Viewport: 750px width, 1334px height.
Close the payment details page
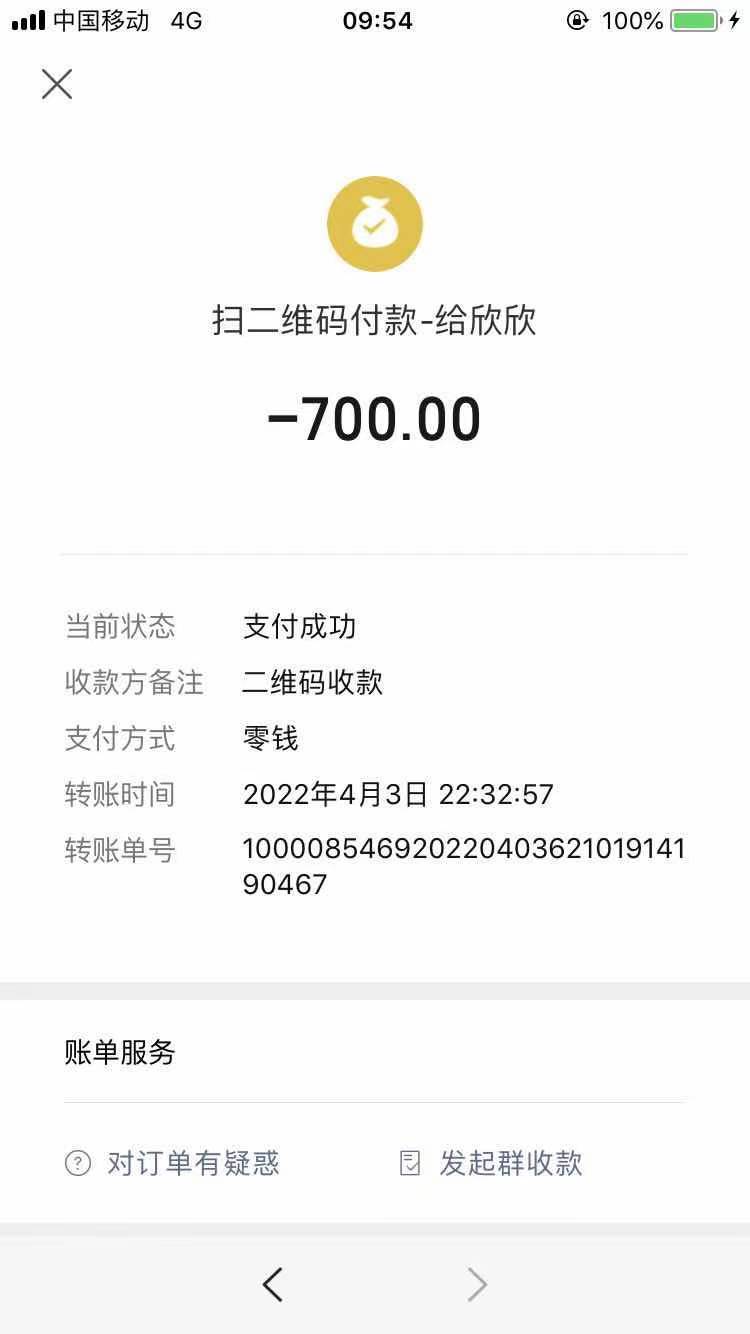coord(57,84)
